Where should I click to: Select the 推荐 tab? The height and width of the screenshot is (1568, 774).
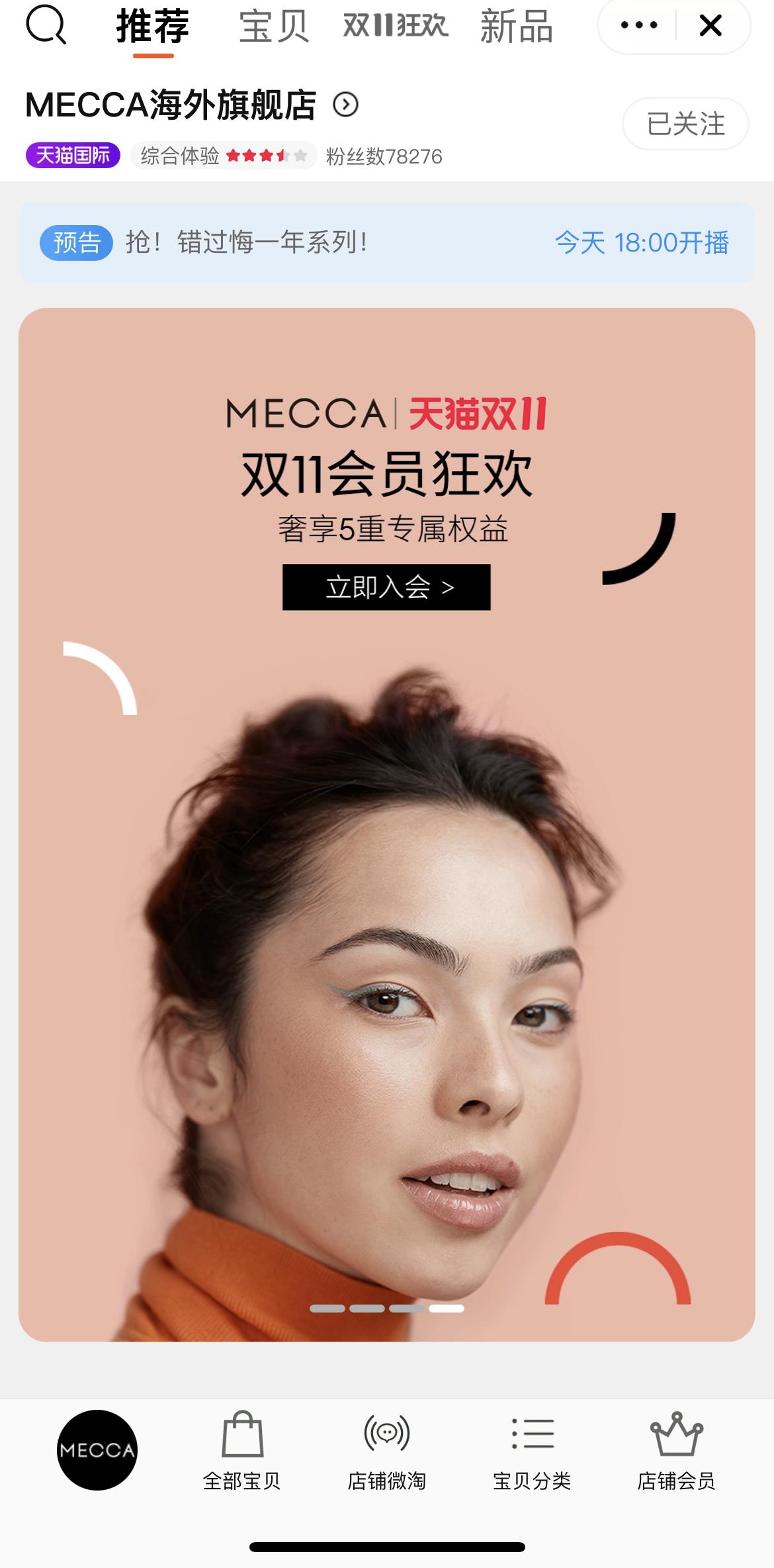(153, 26)
